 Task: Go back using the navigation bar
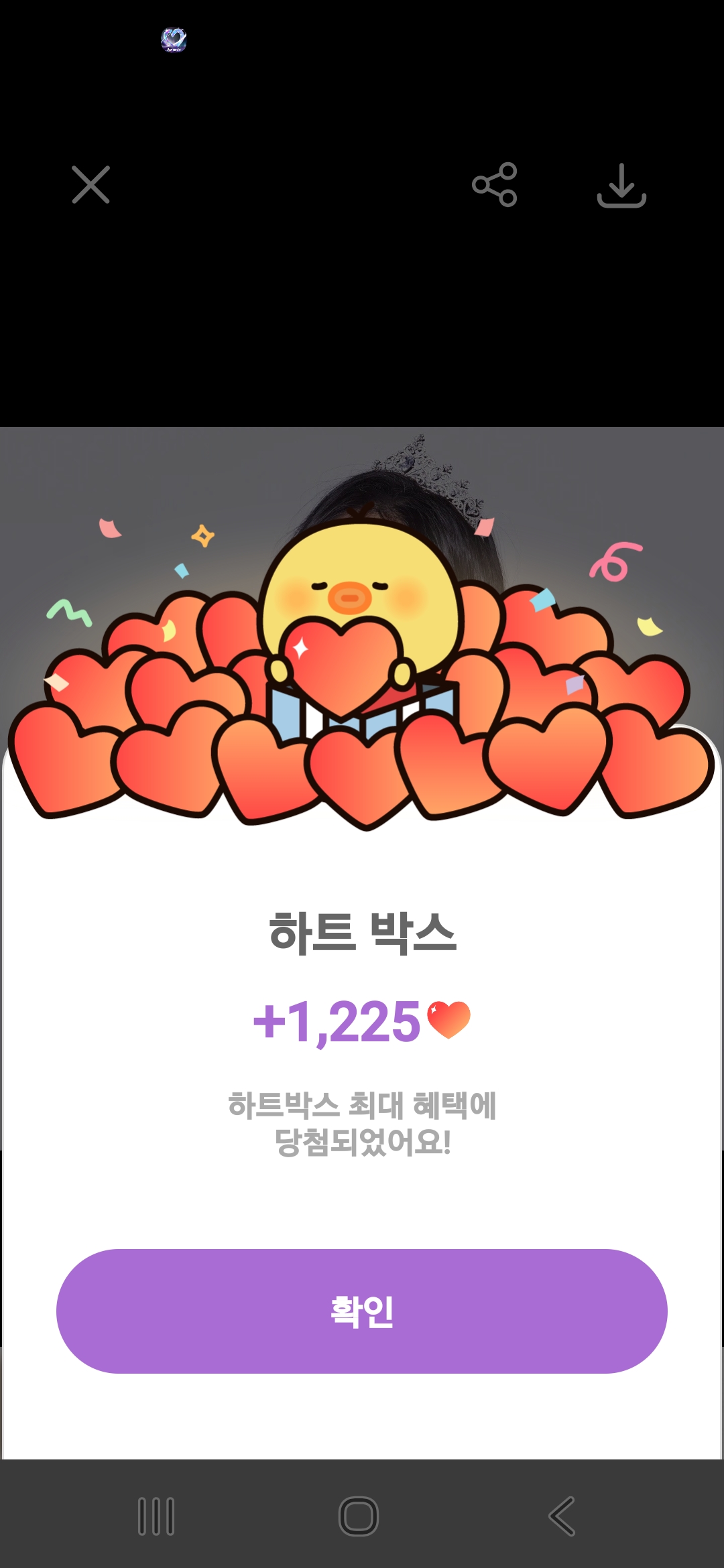click(x=562, y=1516)
